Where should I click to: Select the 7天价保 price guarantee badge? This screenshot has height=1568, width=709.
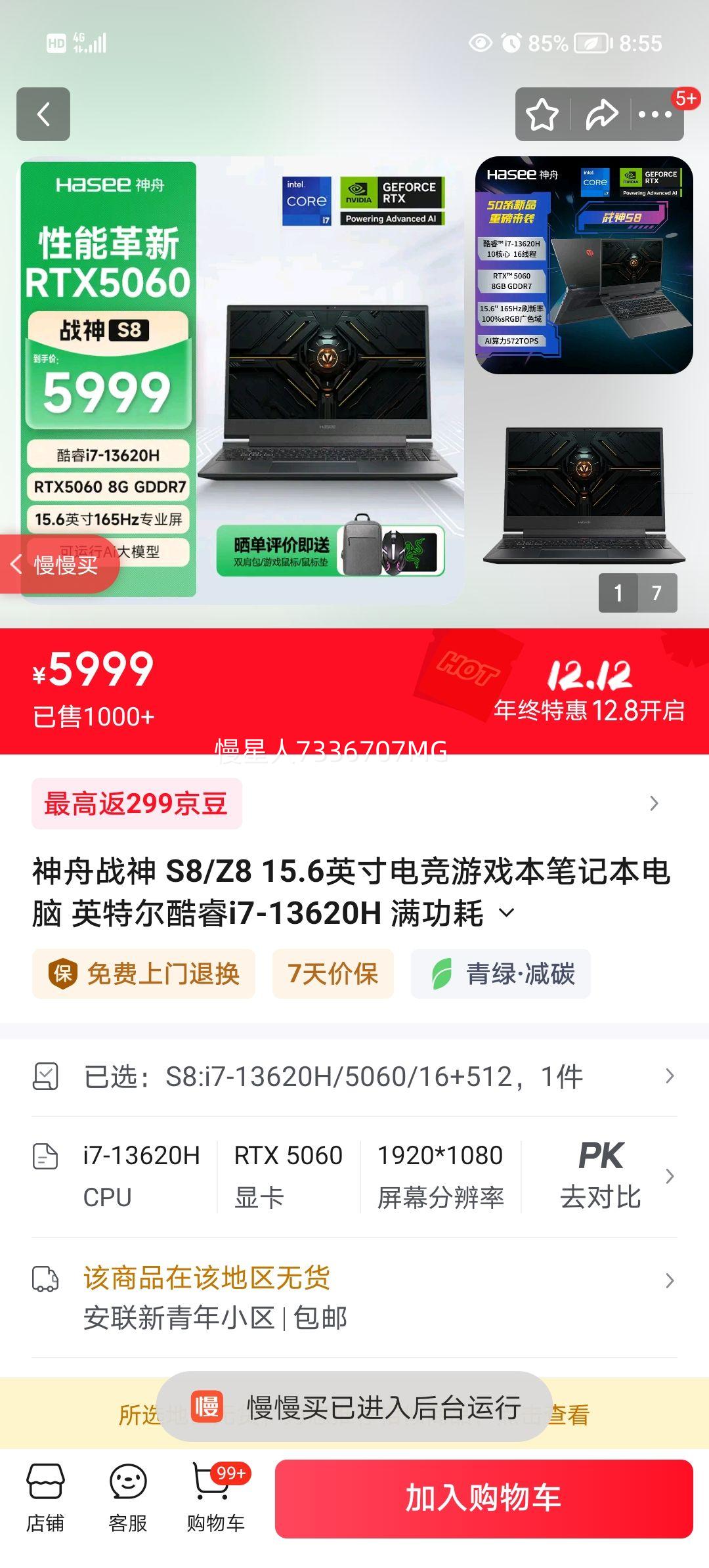coord(333,974)
